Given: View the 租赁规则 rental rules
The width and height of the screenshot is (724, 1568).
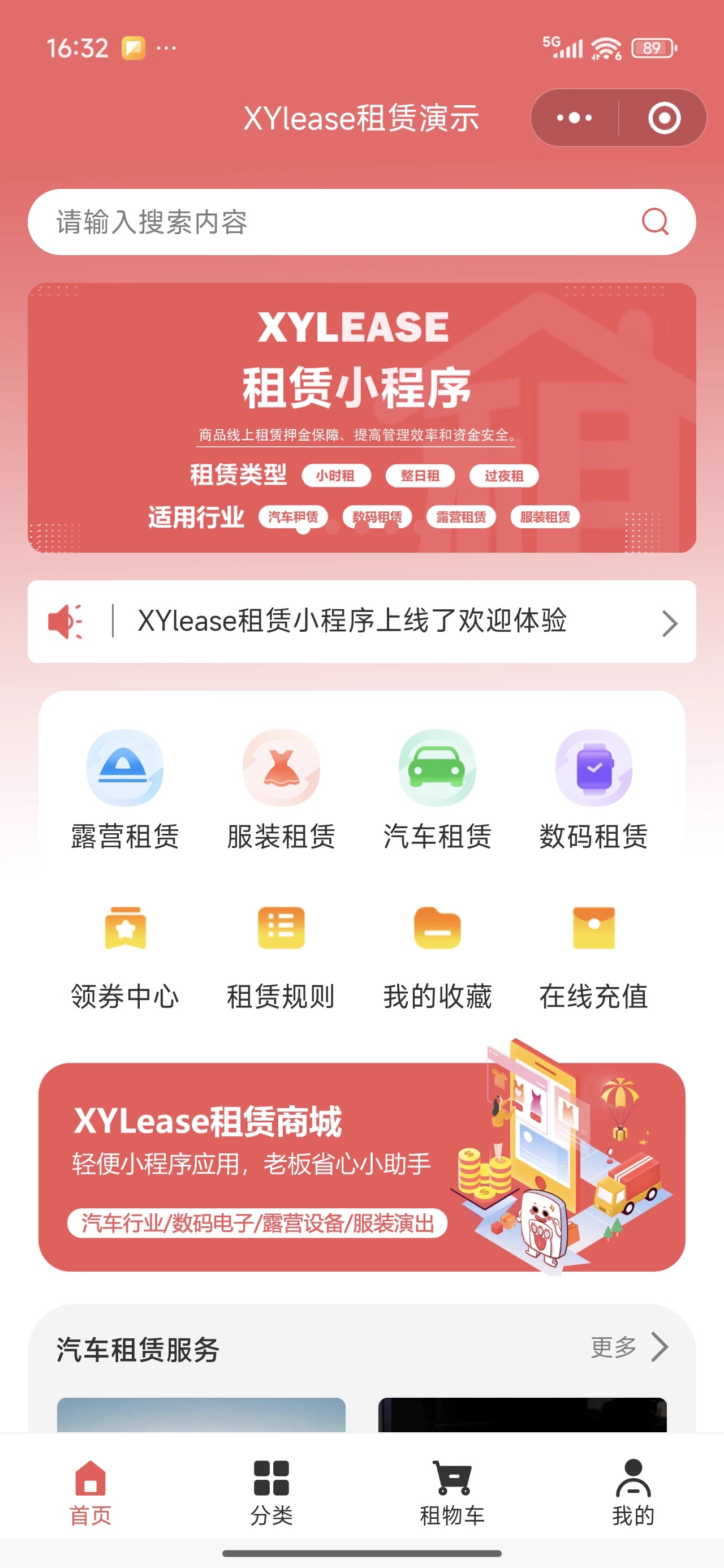Looking at the screenshot, I should tap(281, 957).
